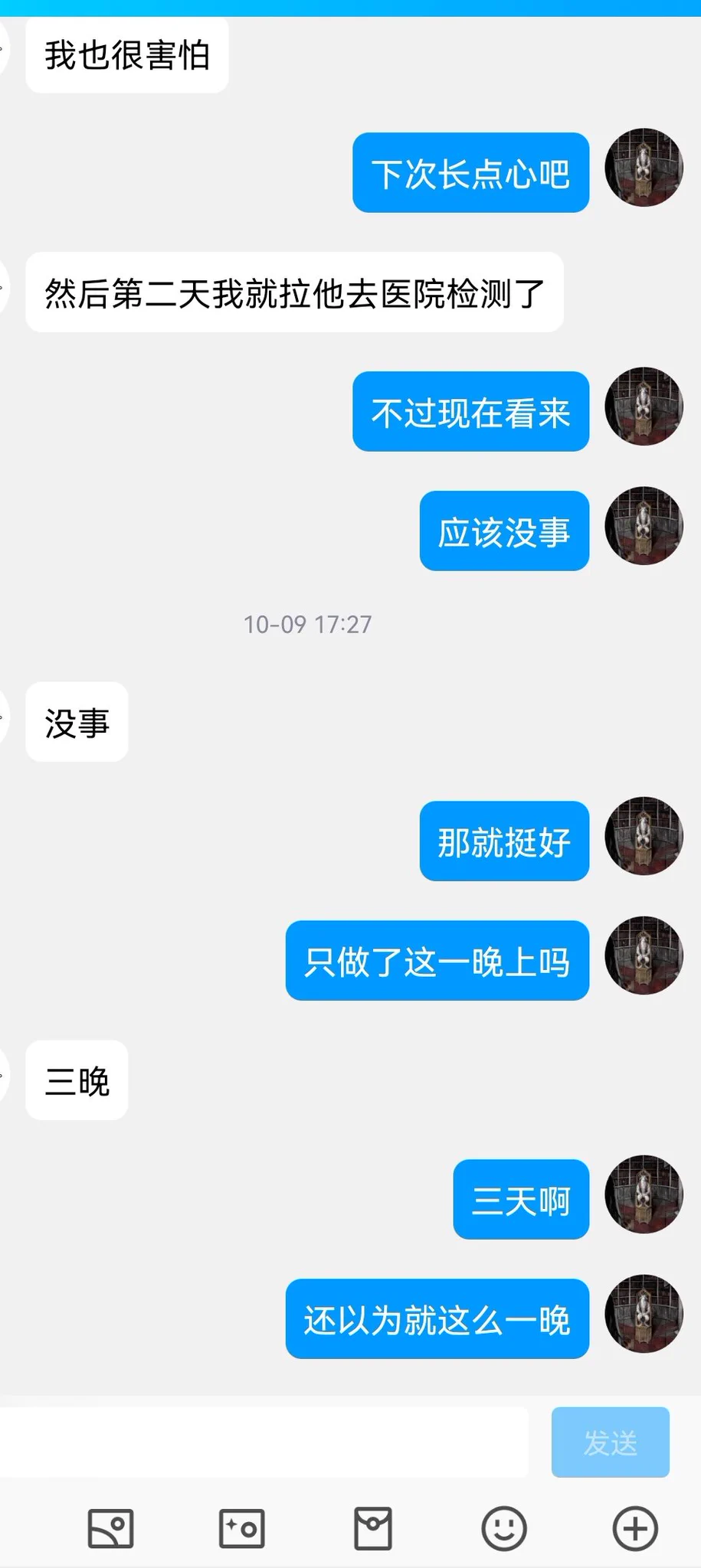The image size is (701, 1568).
Task: Tap the avatar next to 下次长点心吧
Action: point(644,168)
